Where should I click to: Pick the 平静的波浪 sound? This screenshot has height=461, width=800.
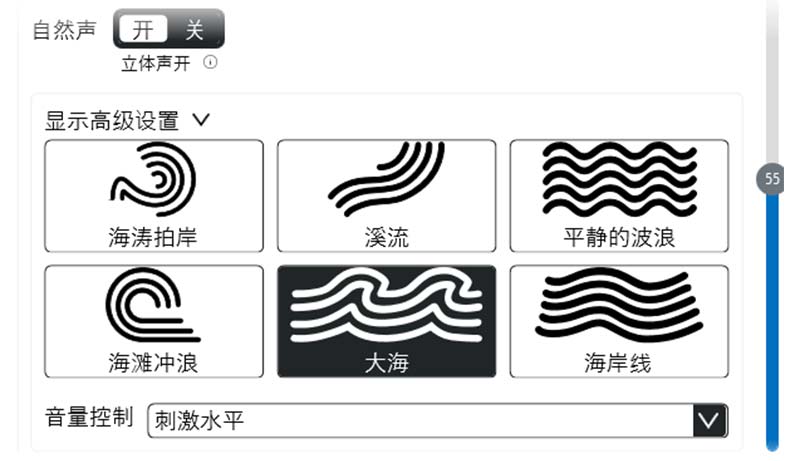(619, 195)
